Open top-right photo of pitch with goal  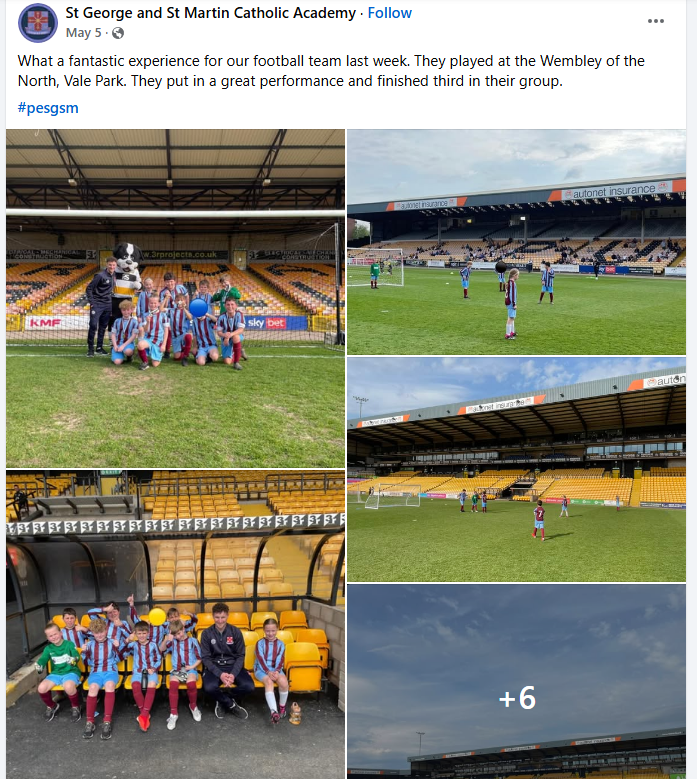[516, 242]
